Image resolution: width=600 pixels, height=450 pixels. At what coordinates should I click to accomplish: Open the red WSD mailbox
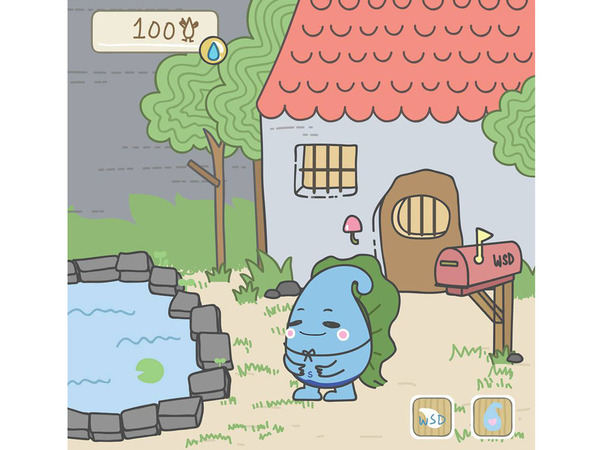pos(478,267)
